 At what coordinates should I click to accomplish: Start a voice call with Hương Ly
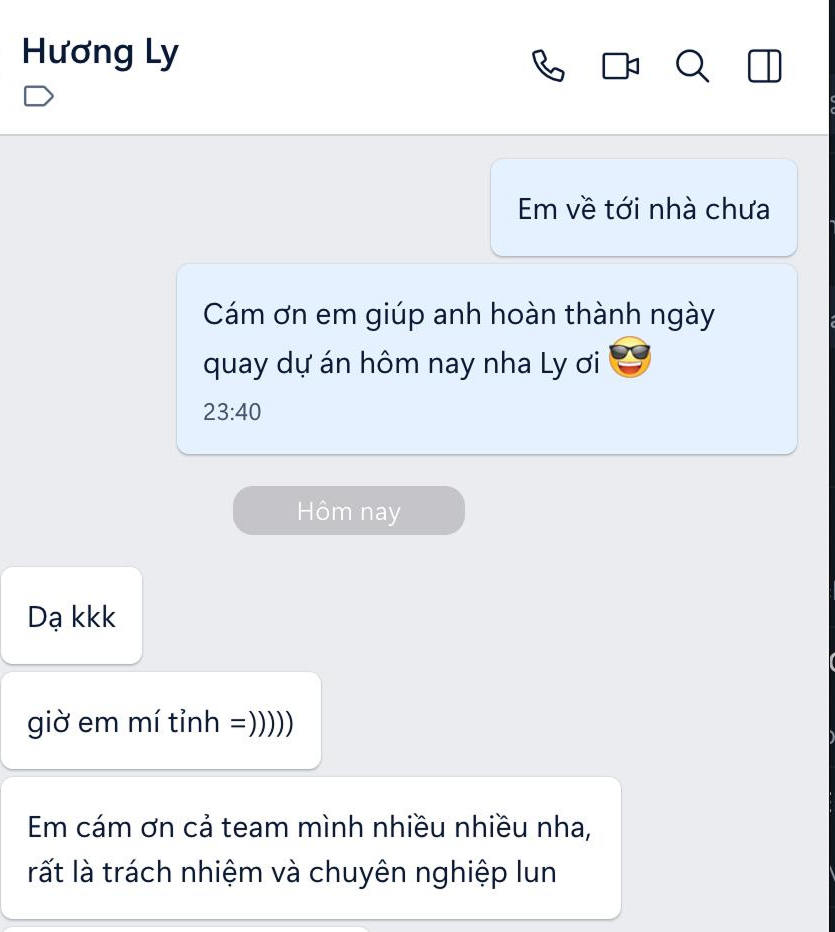click(x=547, y=66)
